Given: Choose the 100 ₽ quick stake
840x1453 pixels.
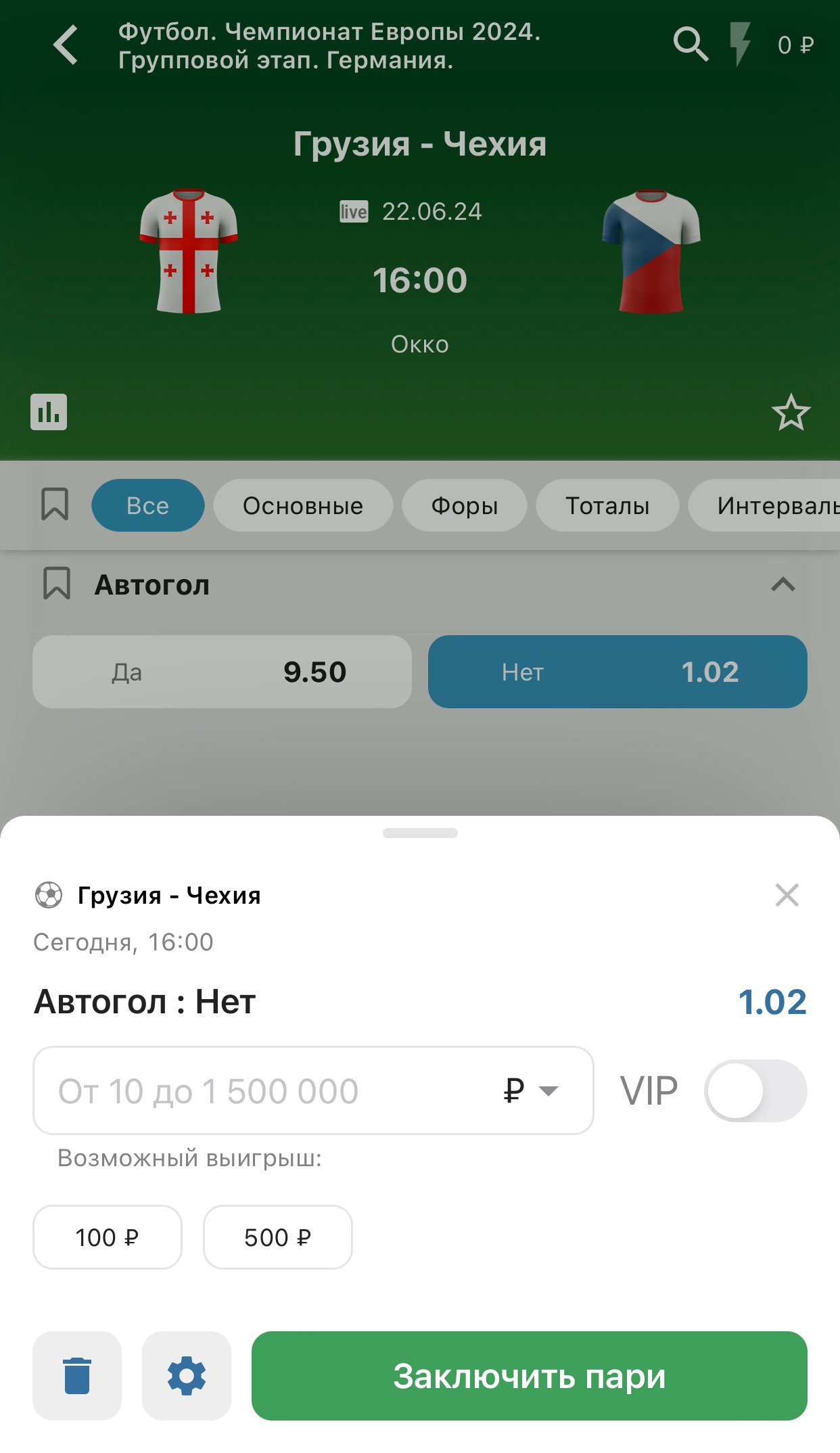Looking at the screenshot, I should point(107,1237).
